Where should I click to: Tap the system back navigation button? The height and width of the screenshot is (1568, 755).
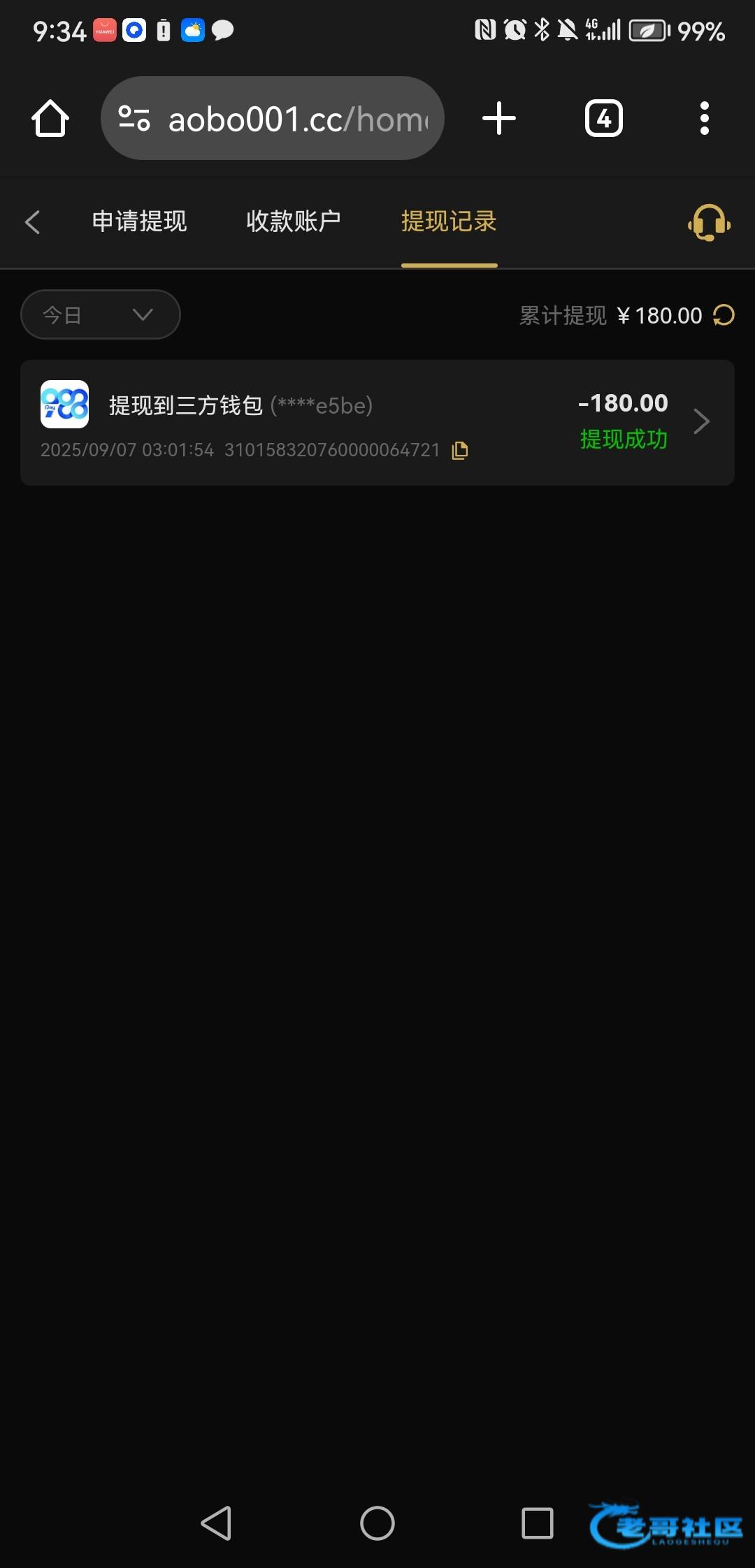217,1523
